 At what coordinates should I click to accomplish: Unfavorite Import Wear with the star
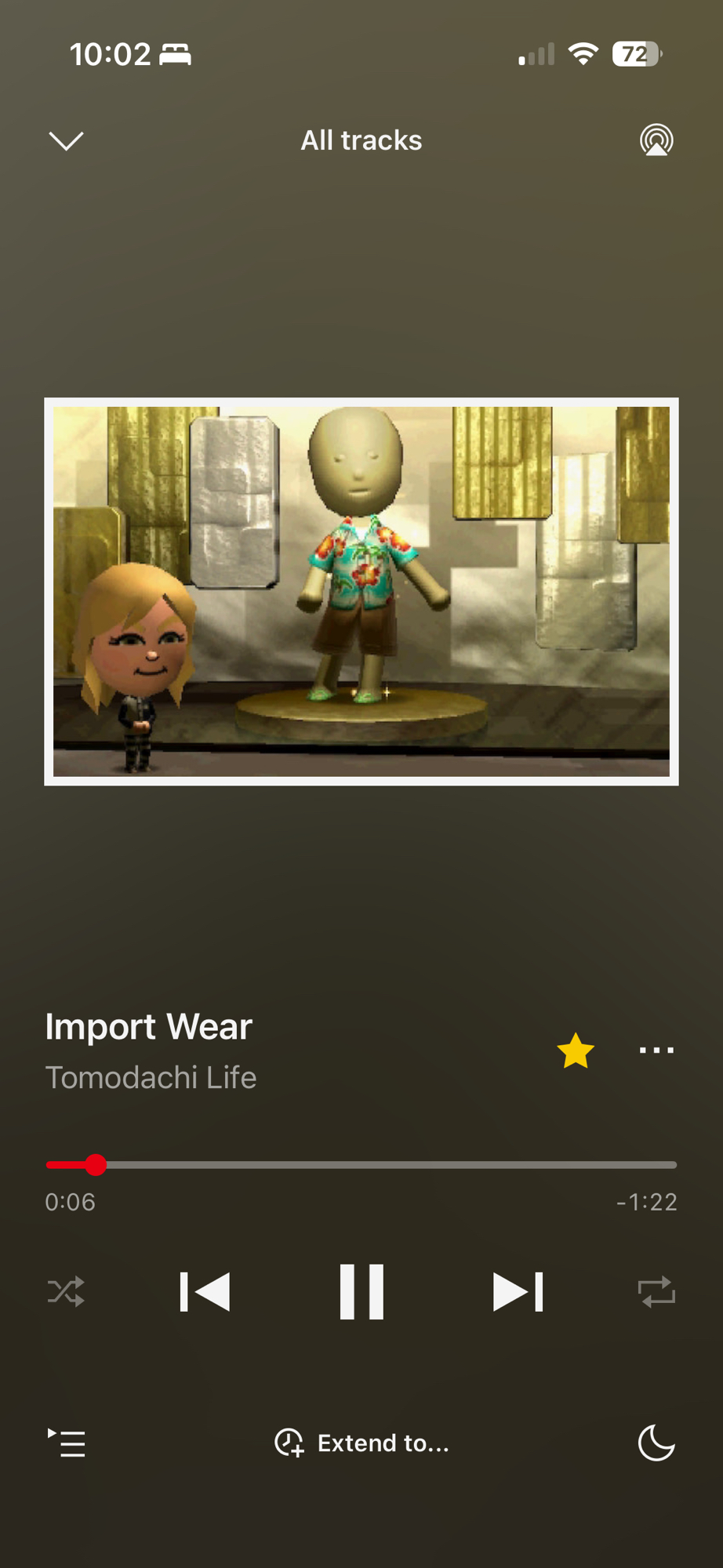576,1051
